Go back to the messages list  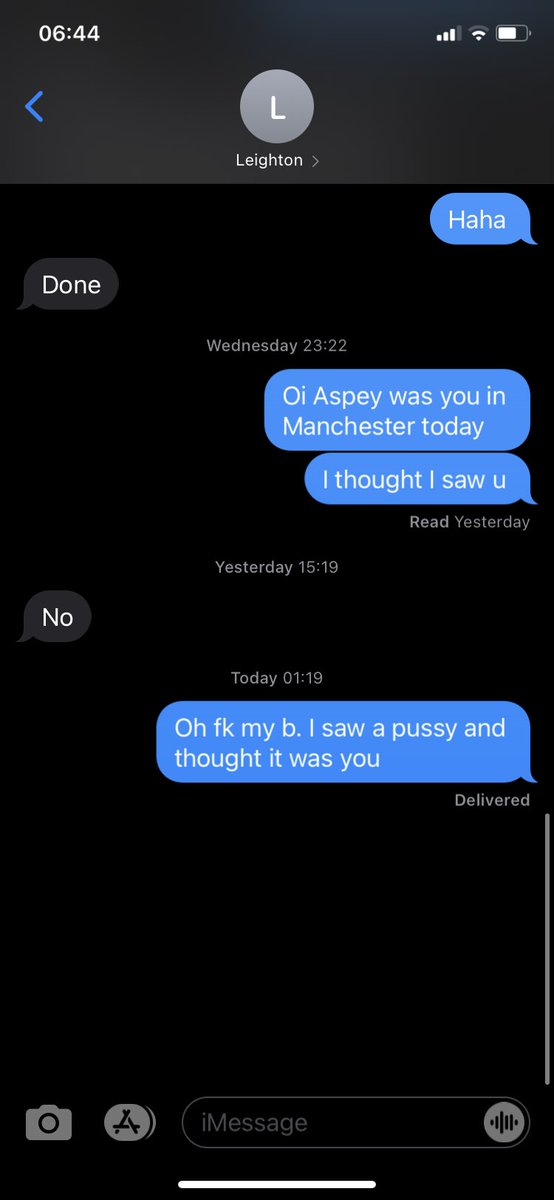point(35,106)
